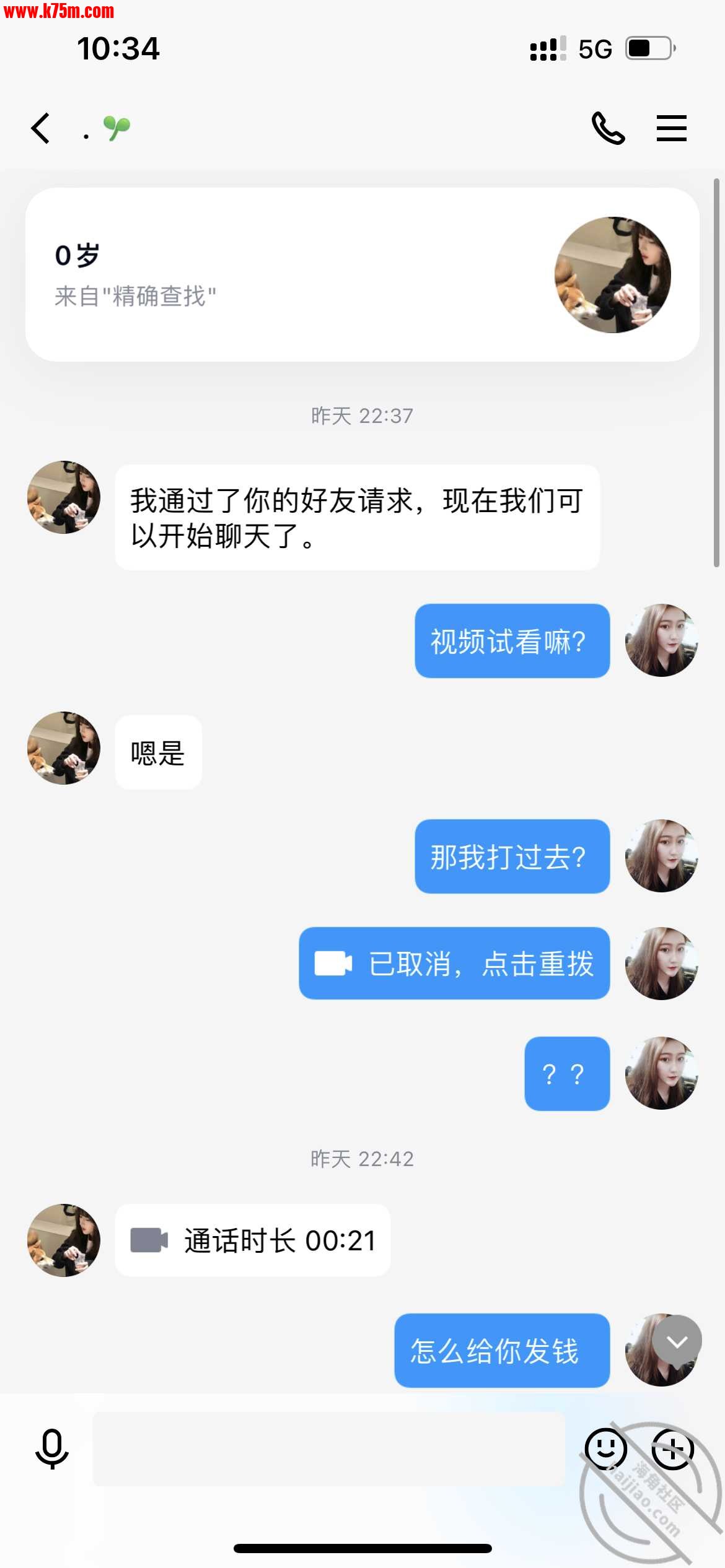Tap your own avatar beside 视频试看嘛?
Viewport: 725px width, 1568px height.
tap(661, 640)
